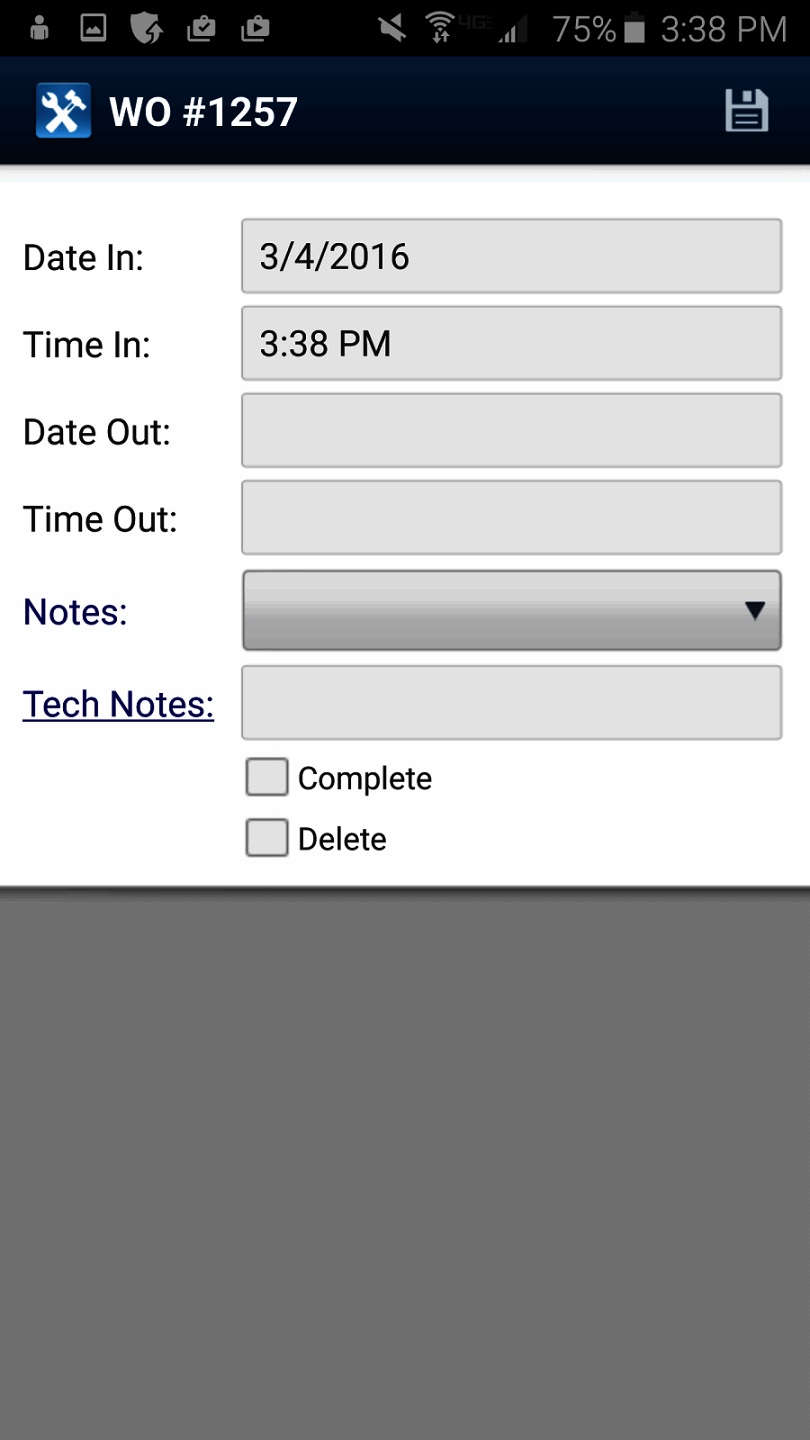Tap the Time In field showing 3:38 PM
The height and width of the screenshot is (1440, 810).
click(511, 343)
